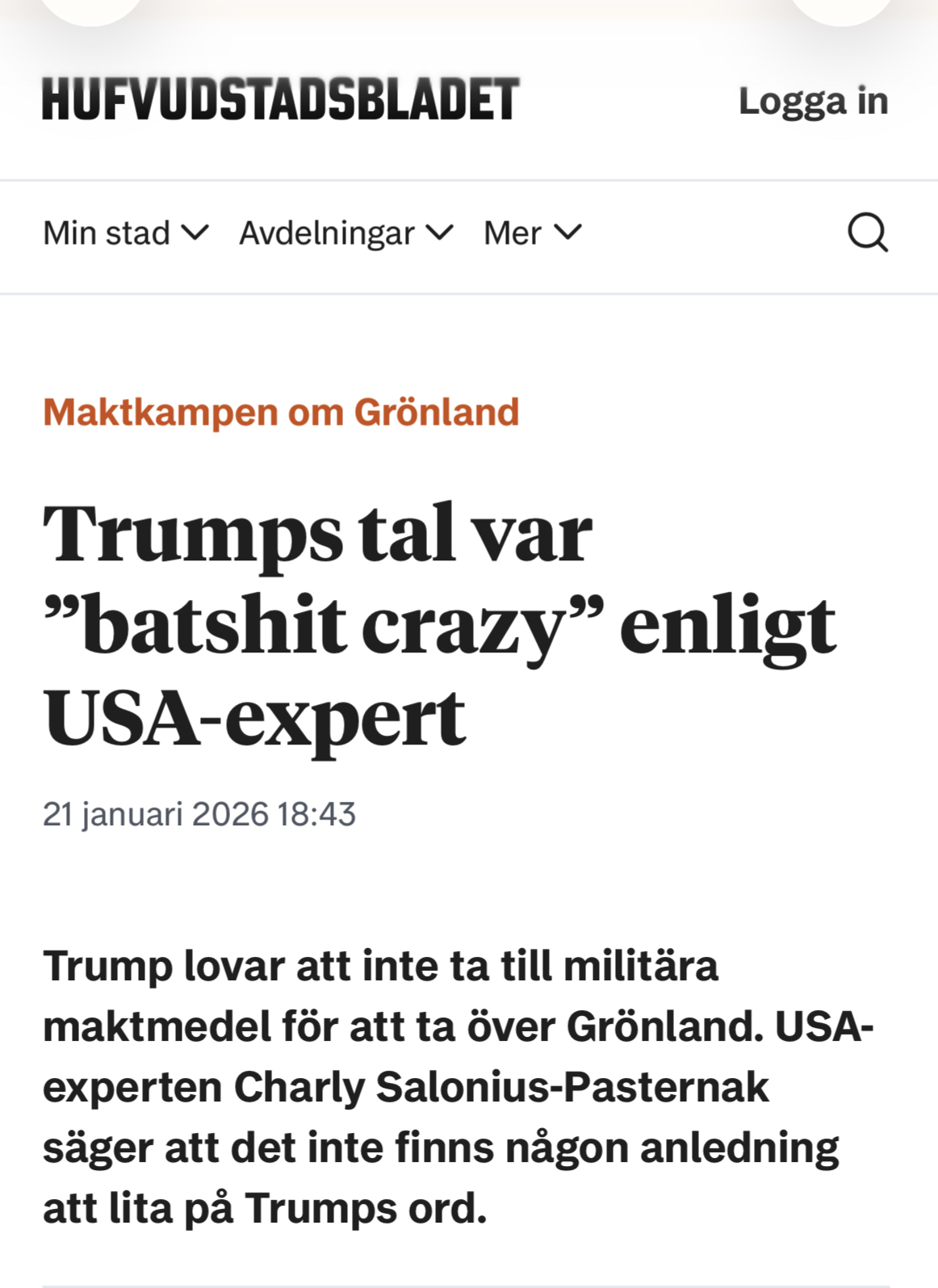
Task: Open the search magnifier icon
Action: (868, 233)
